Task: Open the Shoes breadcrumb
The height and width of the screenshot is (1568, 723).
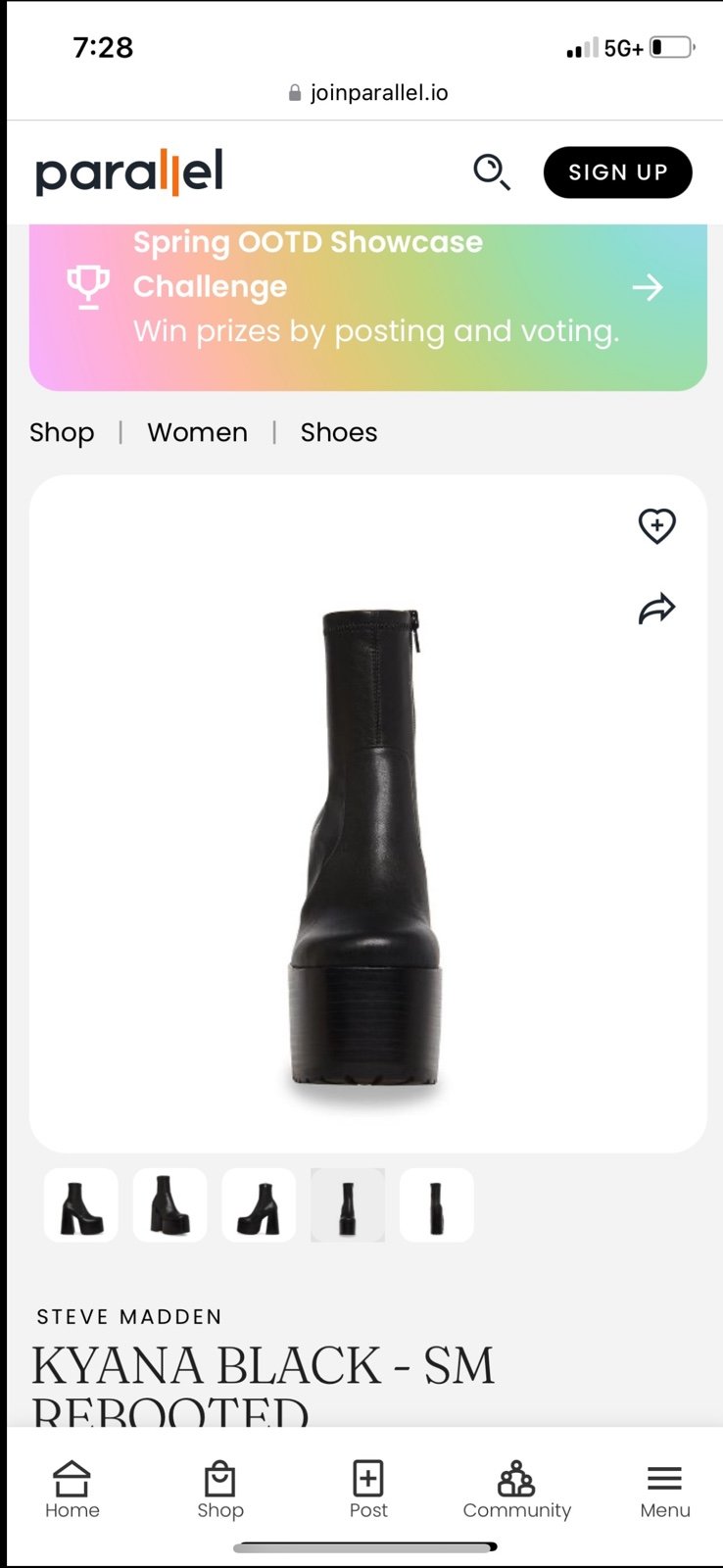Action: click(339, 432)
